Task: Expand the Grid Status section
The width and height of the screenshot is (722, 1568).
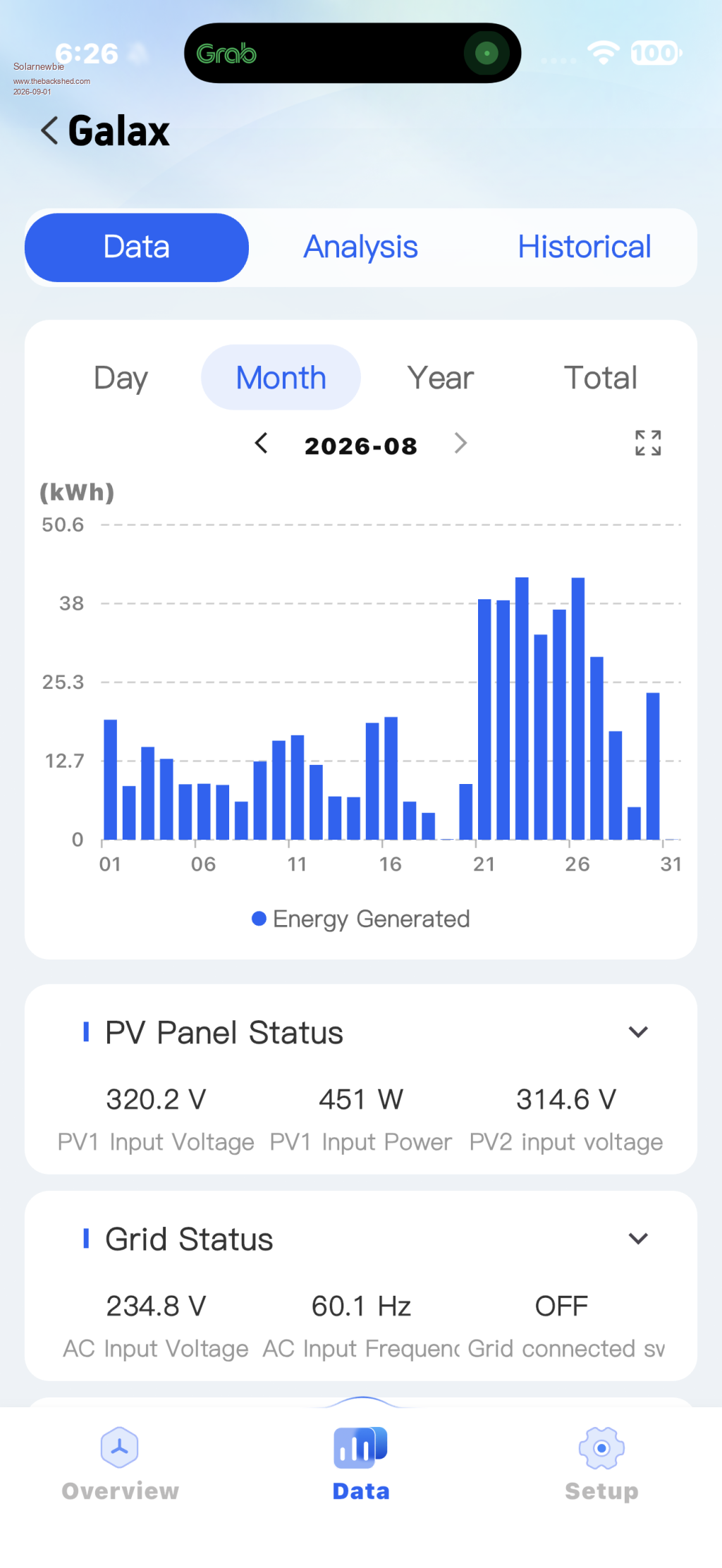Action: tap(638, 1239)
